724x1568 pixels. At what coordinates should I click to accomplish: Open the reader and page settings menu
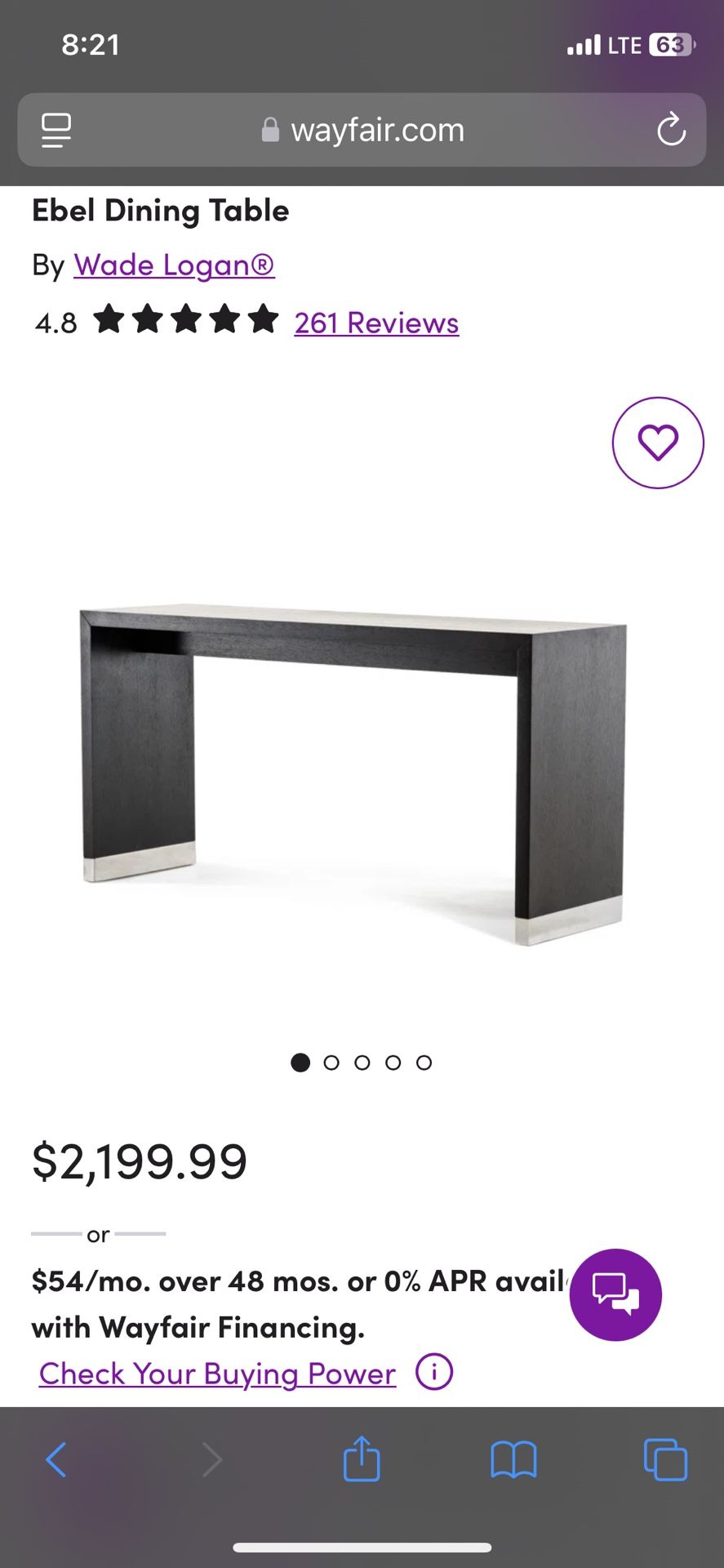(x=56, y=130)
